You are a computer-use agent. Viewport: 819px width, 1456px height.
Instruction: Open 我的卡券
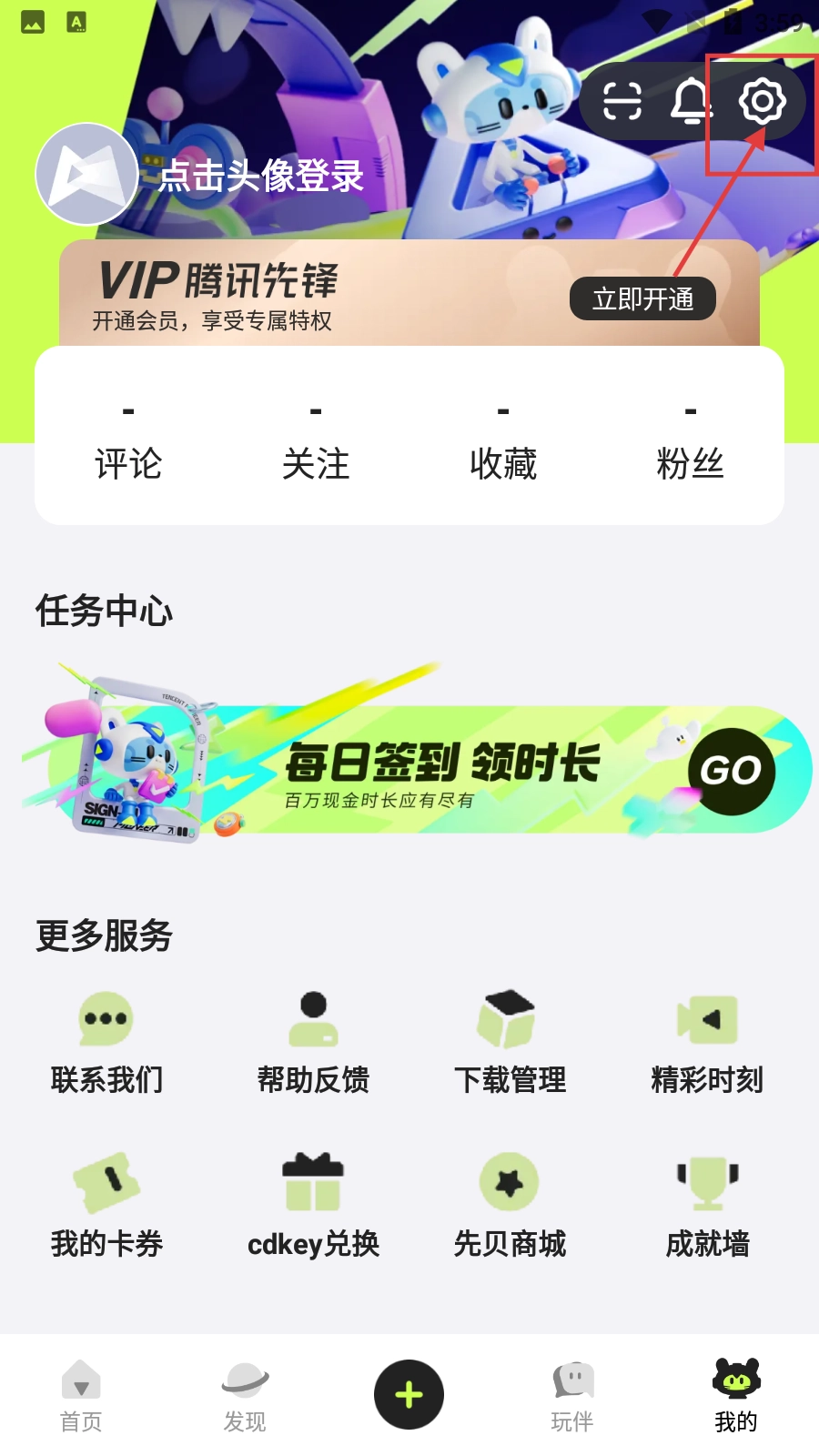(106, 1206)
